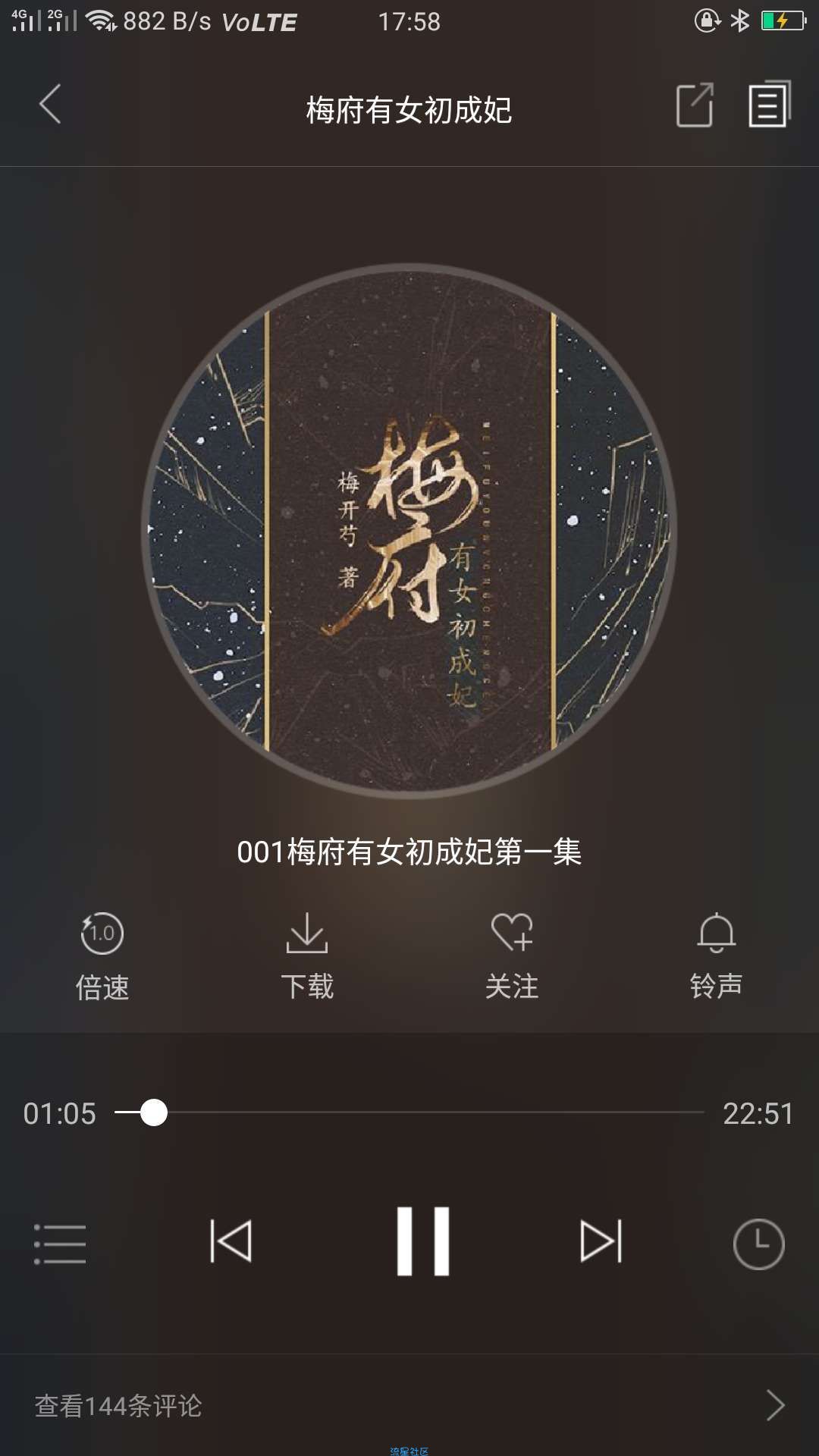The height and width of the screenshot is (1456, 819).
Task: Skip to the next episode
Action: point(601,1241)
